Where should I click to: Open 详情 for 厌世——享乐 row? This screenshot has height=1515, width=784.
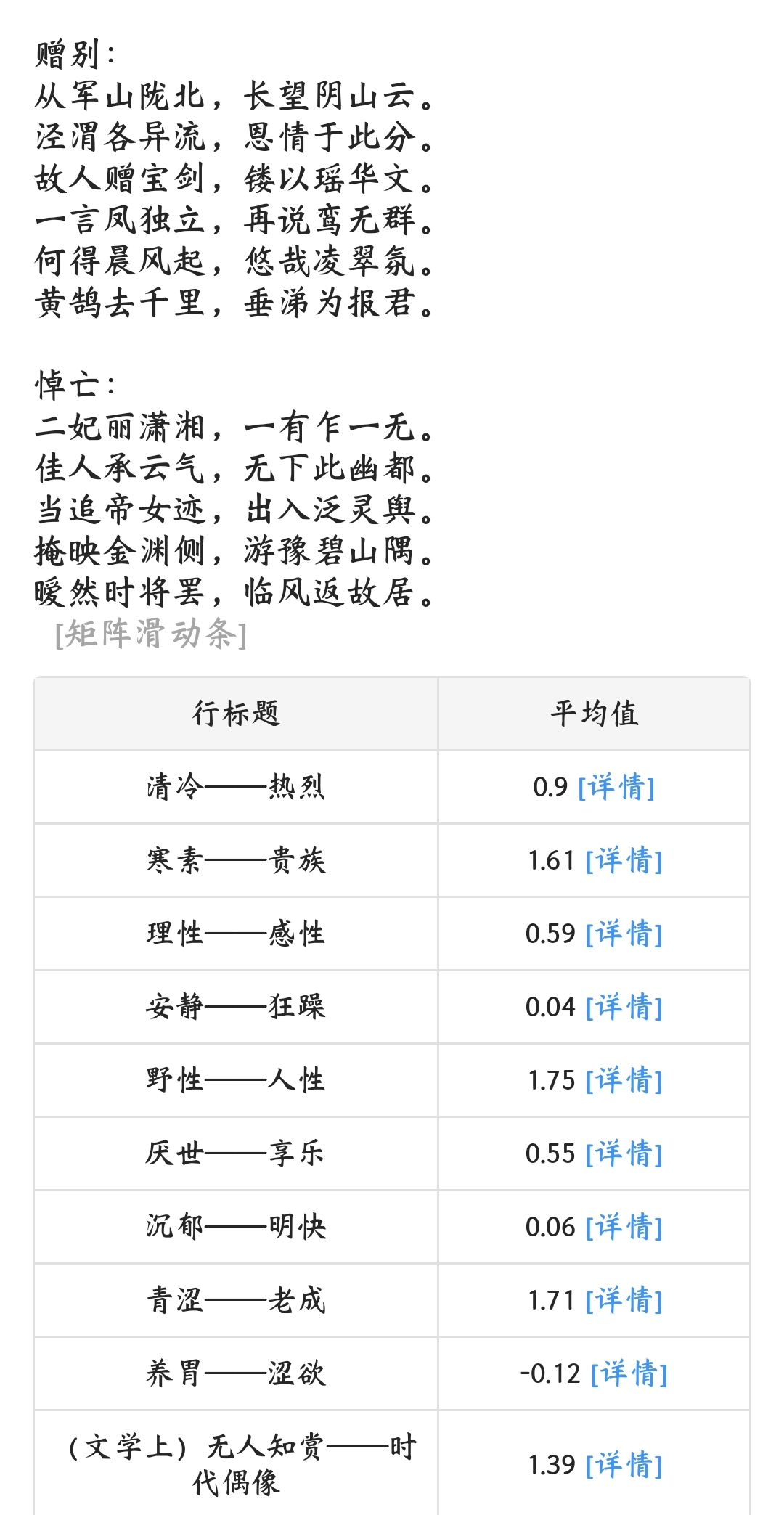pyautogui.click(x=624, y=1153)
